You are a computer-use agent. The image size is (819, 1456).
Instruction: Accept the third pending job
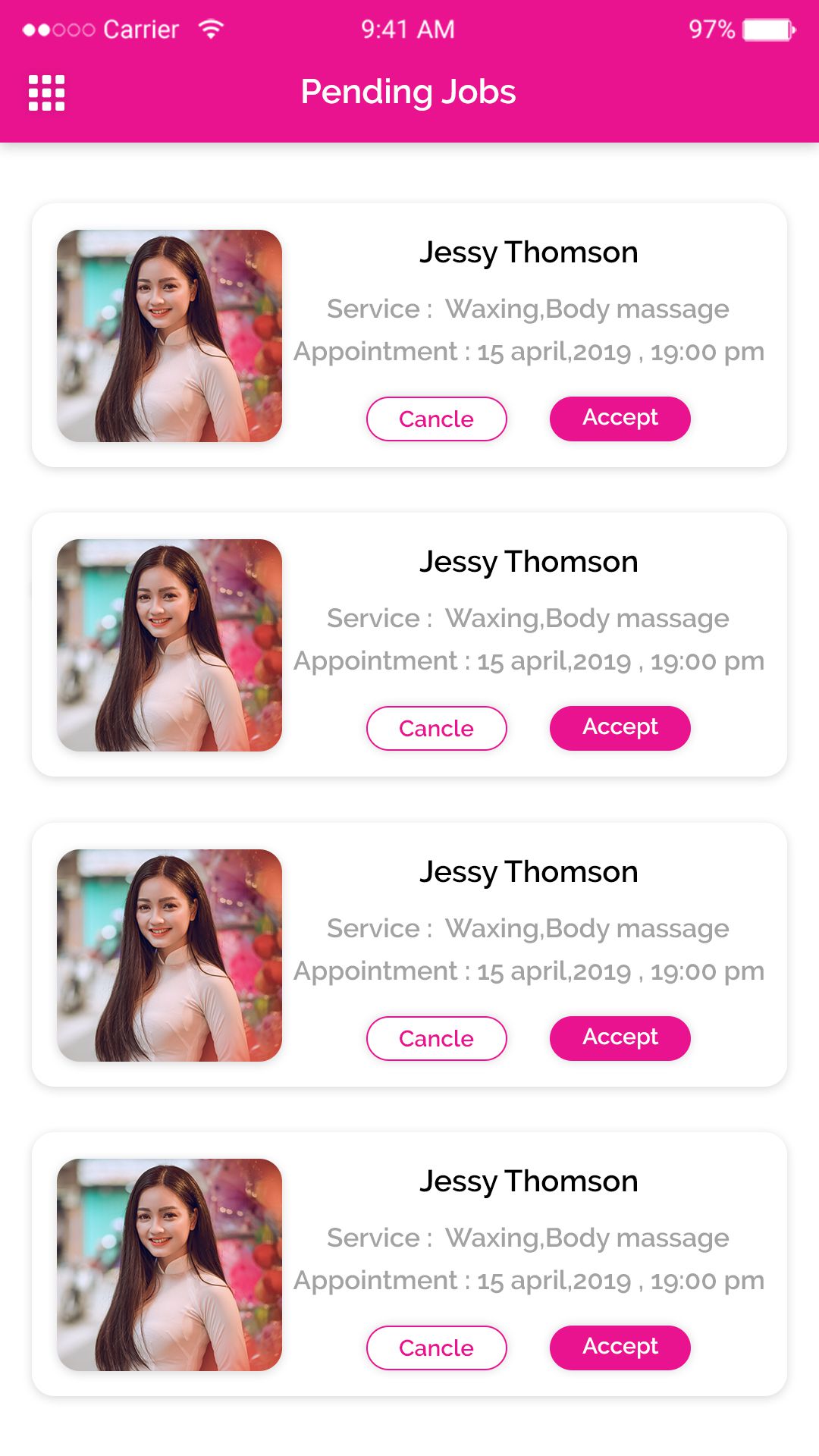point(620,1037)
